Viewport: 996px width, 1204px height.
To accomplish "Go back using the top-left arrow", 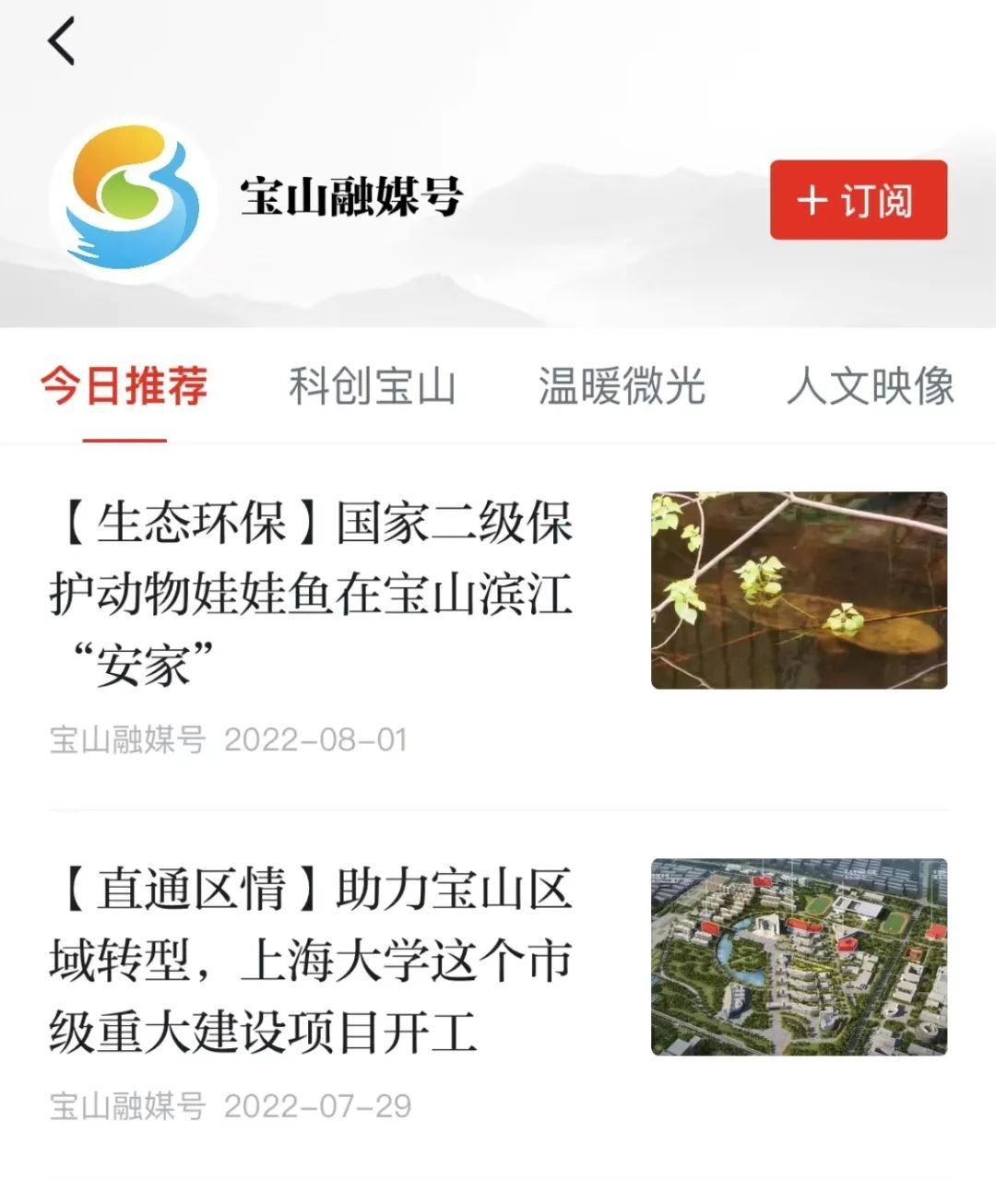I will [62, 42].
